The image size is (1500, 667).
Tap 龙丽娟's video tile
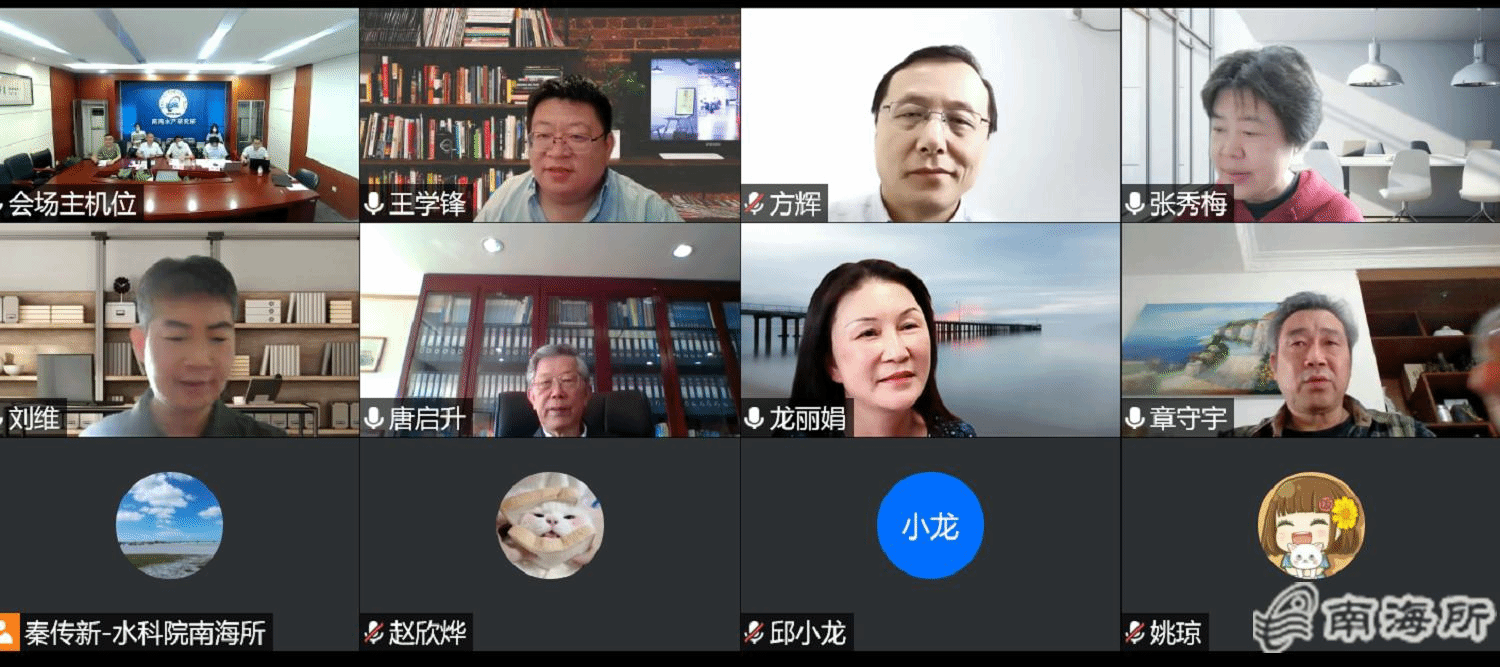coord(930,330)
